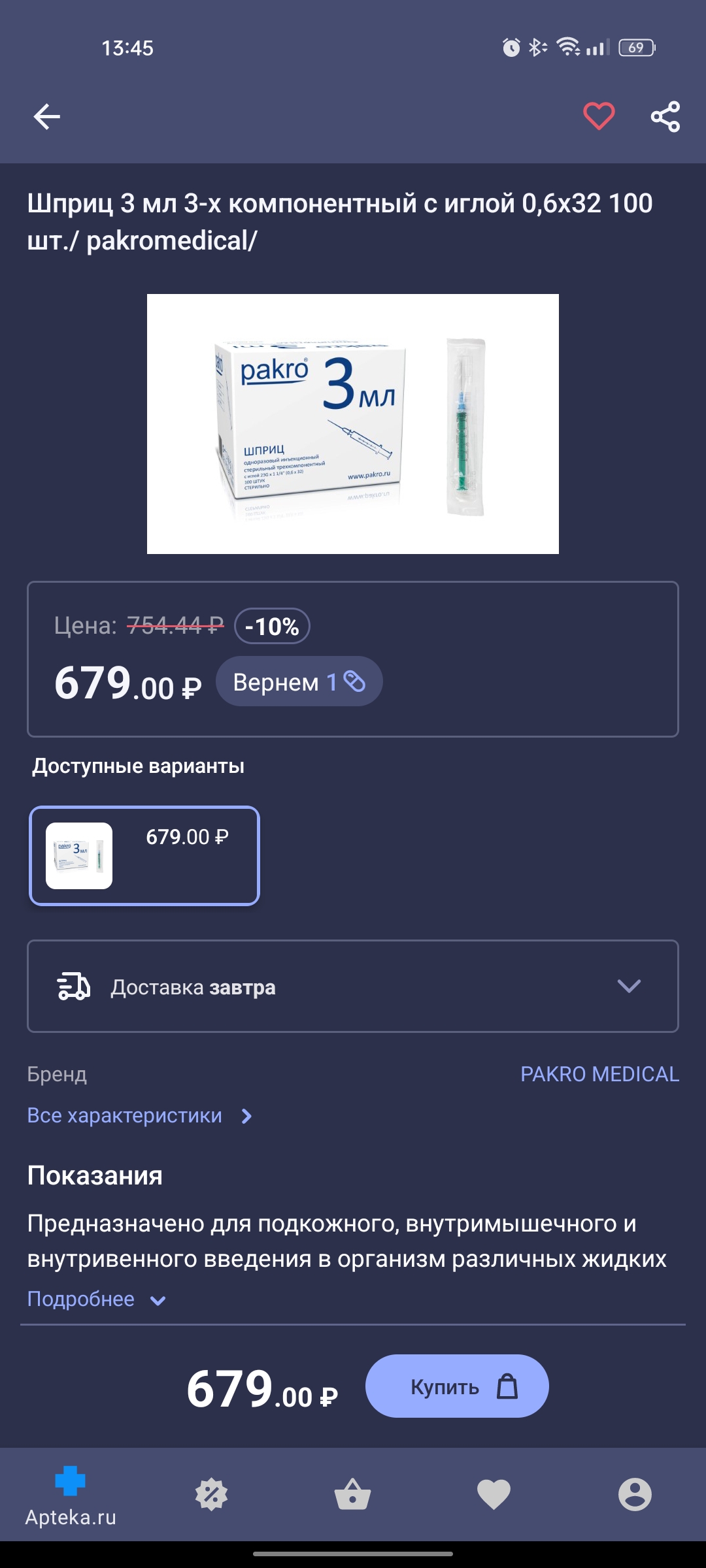Toggle the red heart favorite icon

pyautogui.click(x=599, y=117)
